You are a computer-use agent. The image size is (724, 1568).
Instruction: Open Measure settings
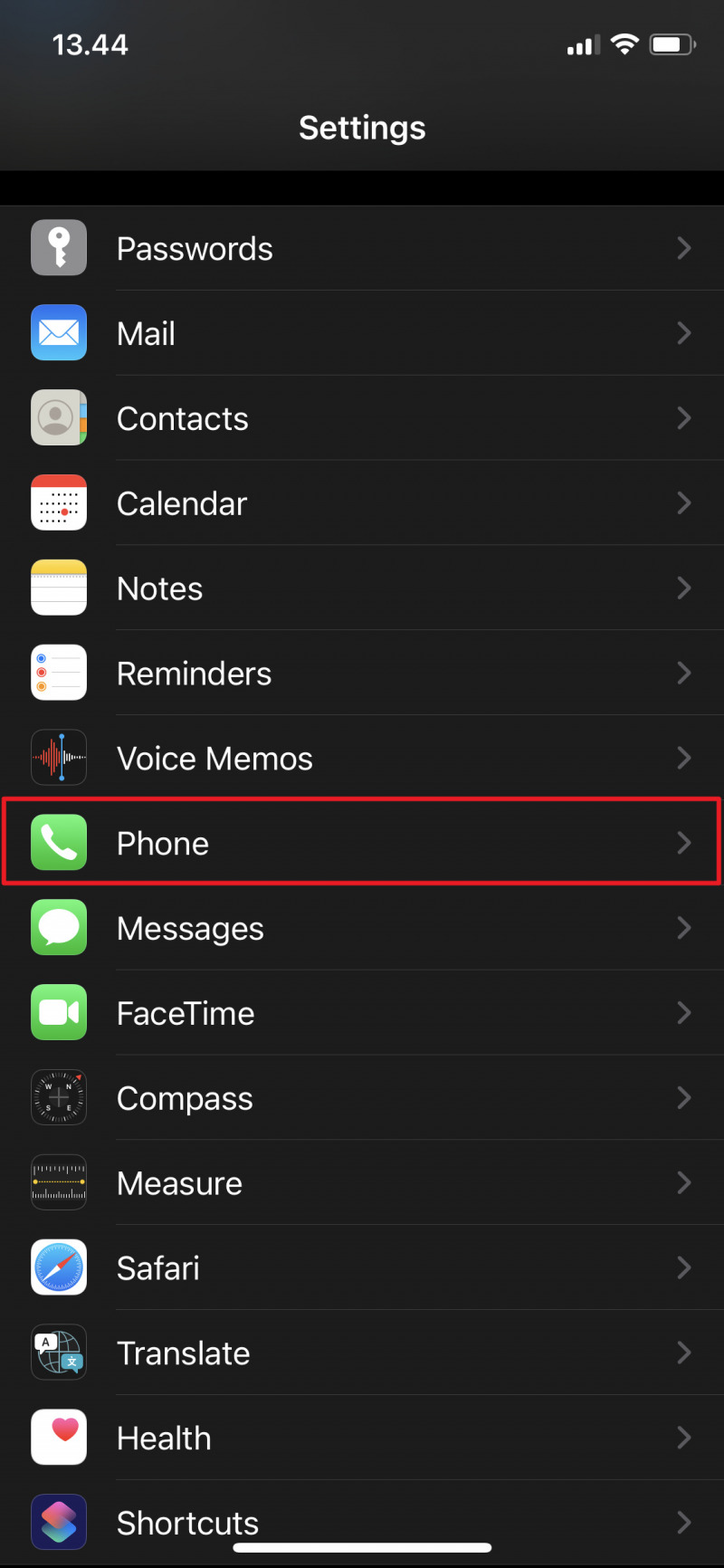tap(362, 1183)
